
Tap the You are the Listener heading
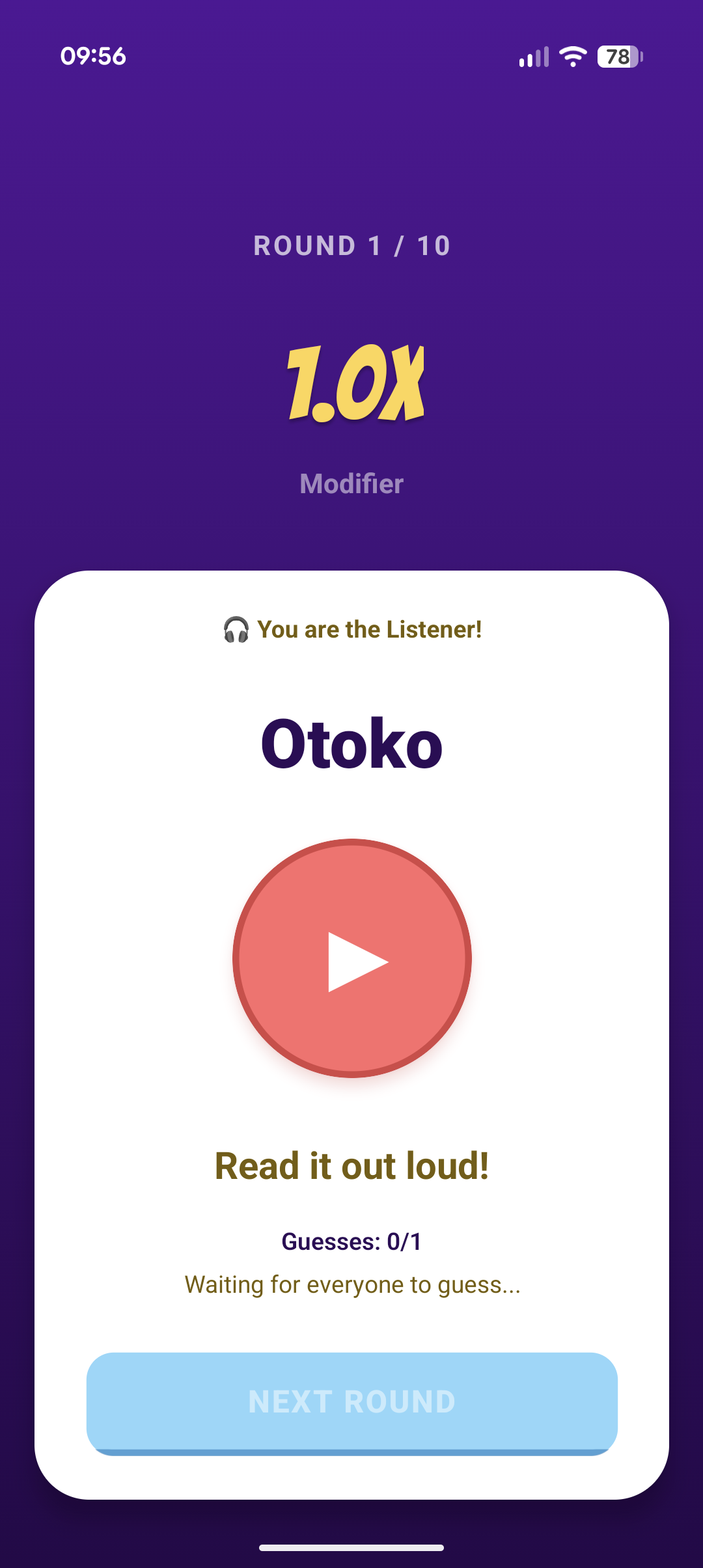(x=368, y=630)
